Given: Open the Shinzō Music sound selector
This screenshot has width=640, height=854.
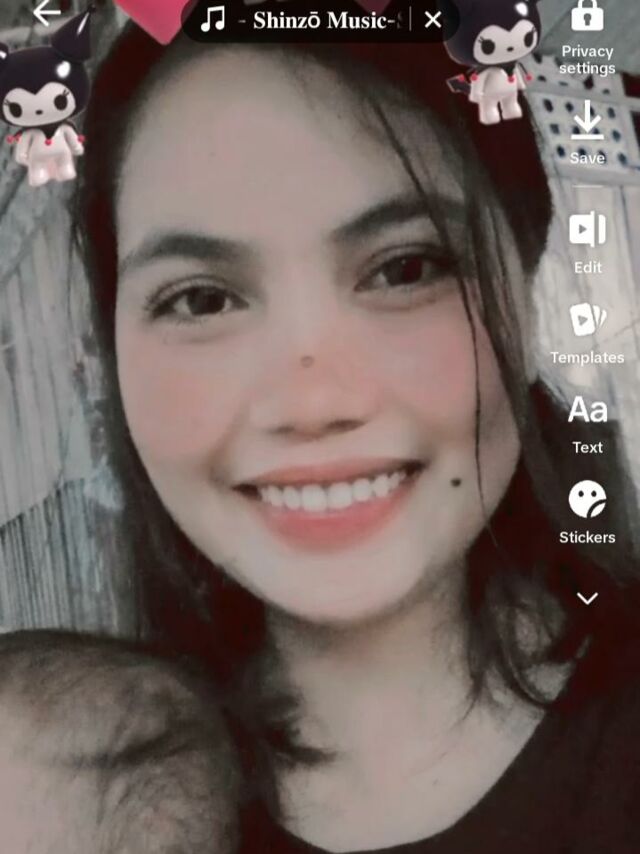Looking at the screenshot, I should click(x=305, y=20).
